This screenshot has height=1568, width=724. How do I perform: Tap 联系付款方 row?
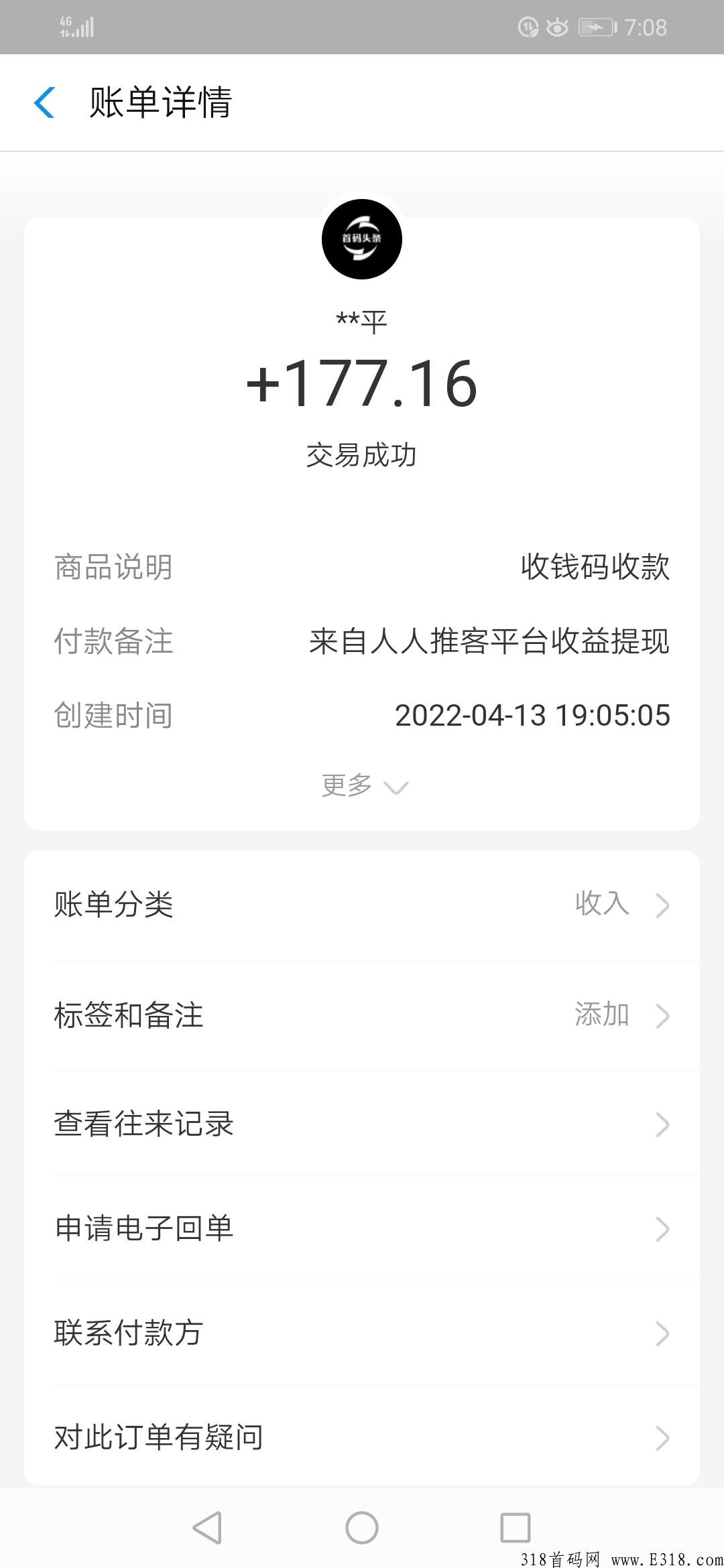click(362, 1333)
